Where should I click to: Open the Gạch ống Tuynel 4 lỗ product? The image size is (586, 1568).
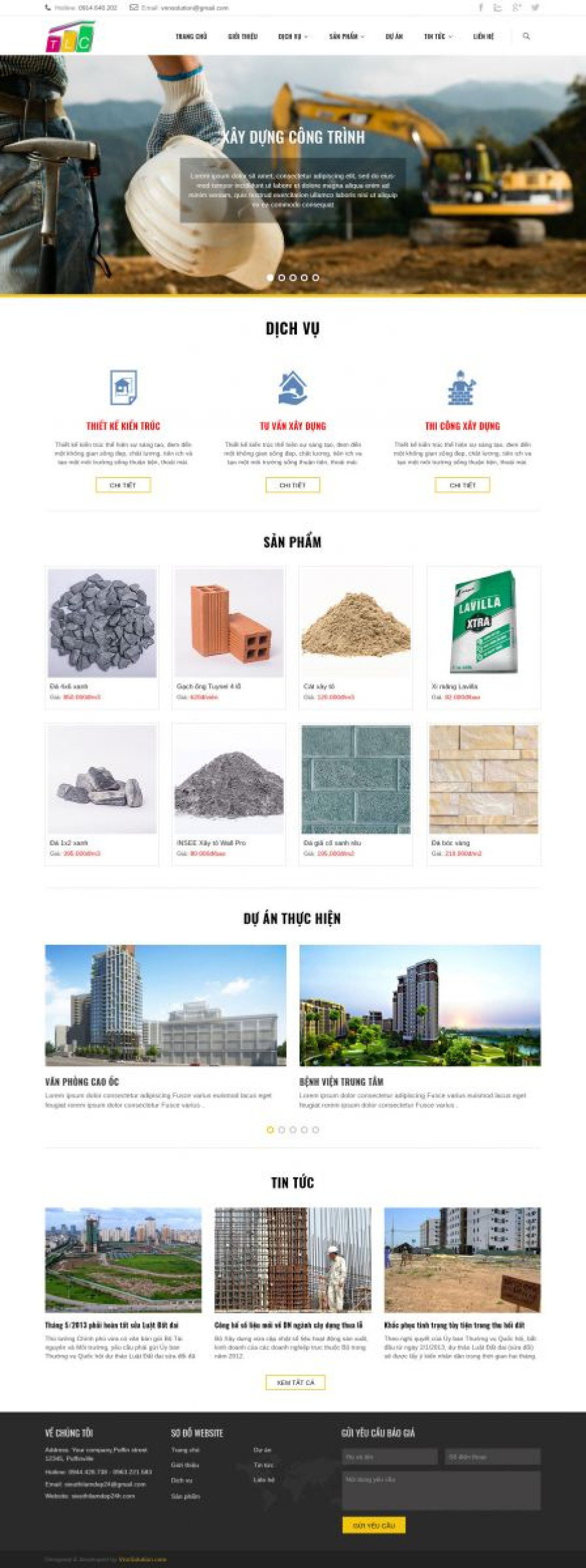(x=229, y=623)
